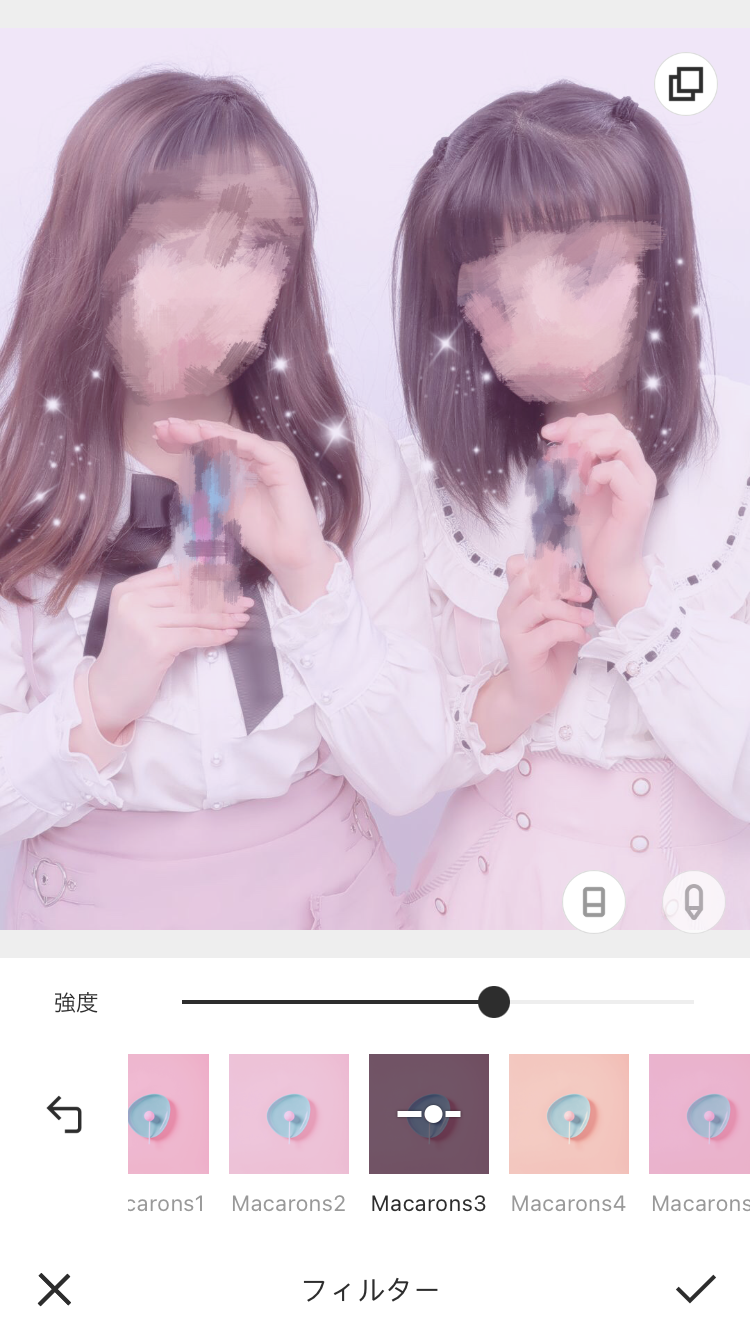
Task: Tap the compare original layers icon
Action: [686, 84]
